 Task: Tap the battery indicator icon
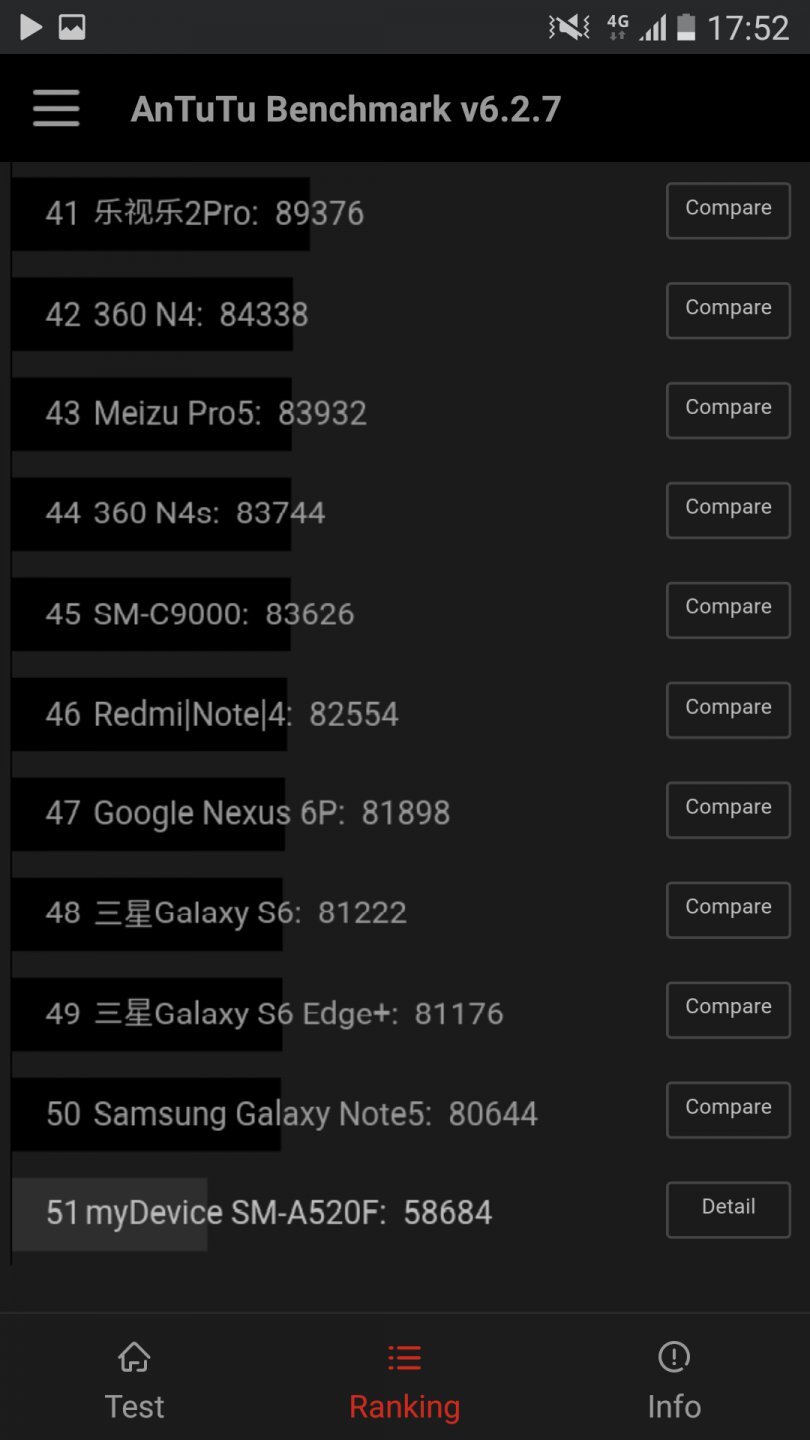point(686,26)
